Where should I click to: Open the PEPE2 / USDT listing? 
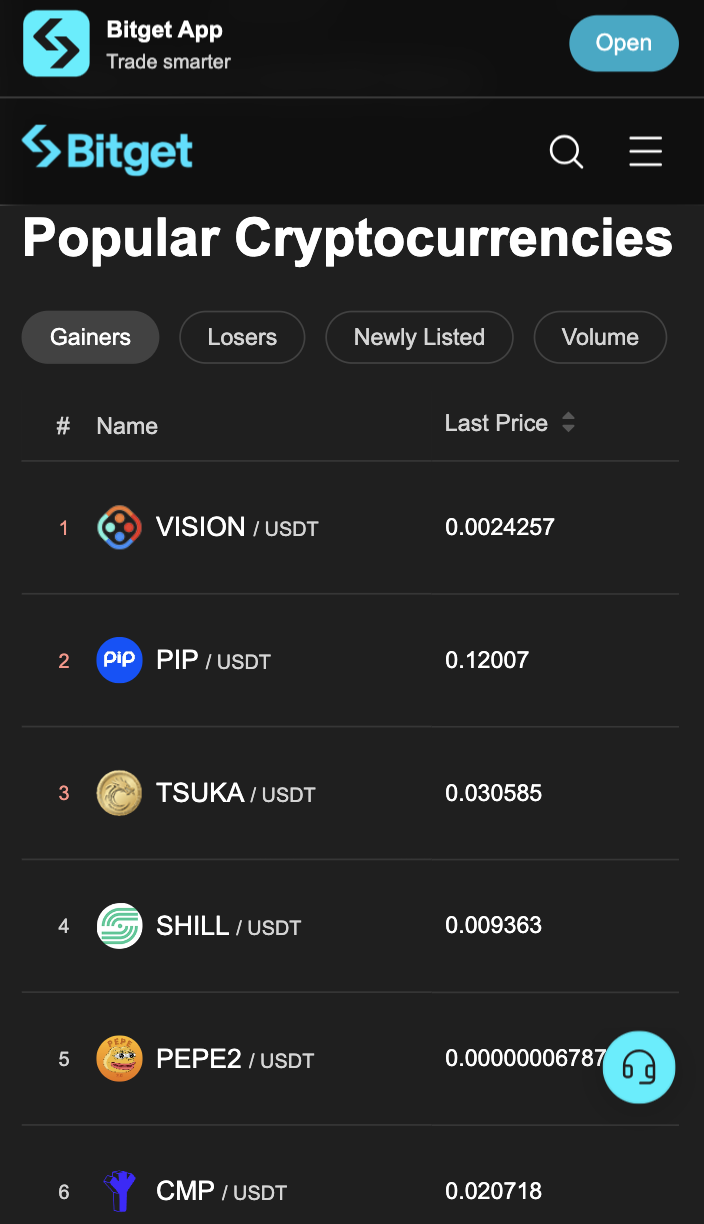(234, 1059)
